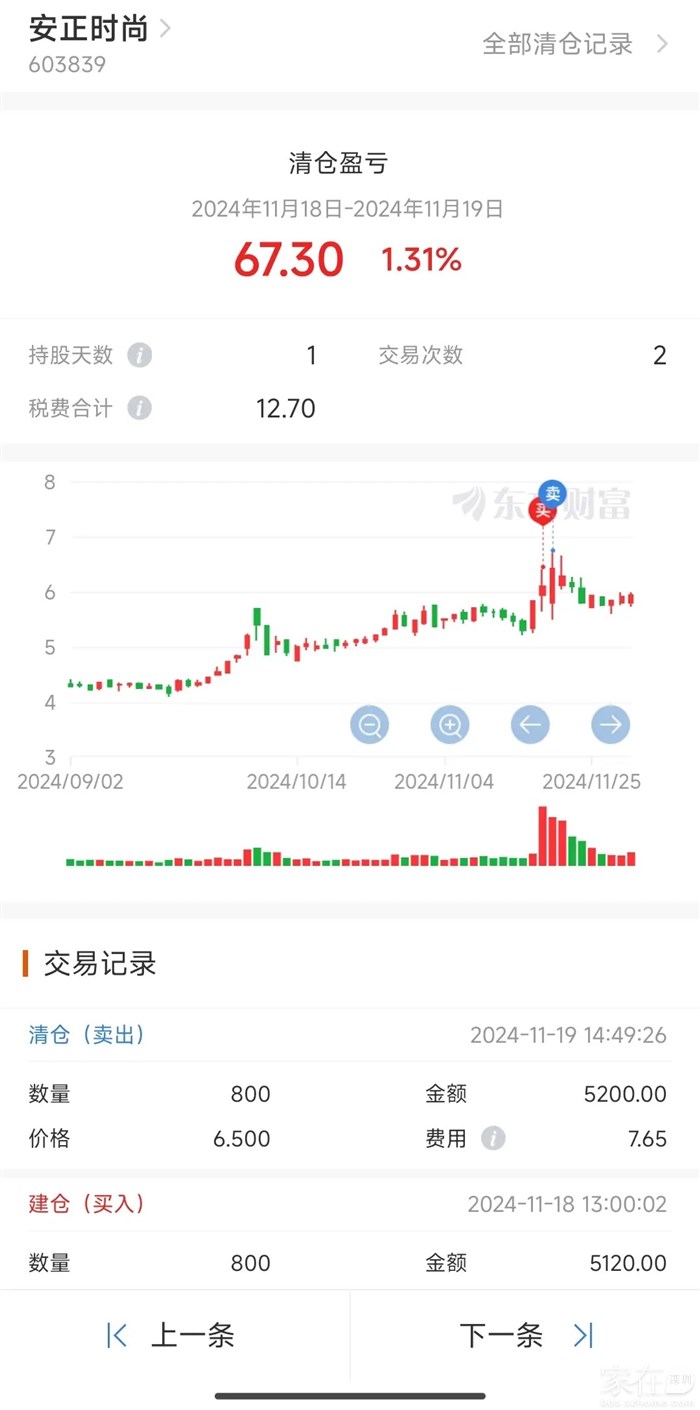Screen dimensions: 700x1410
Task: Move chart to earlier dates
Action: (x=530, y=724)
